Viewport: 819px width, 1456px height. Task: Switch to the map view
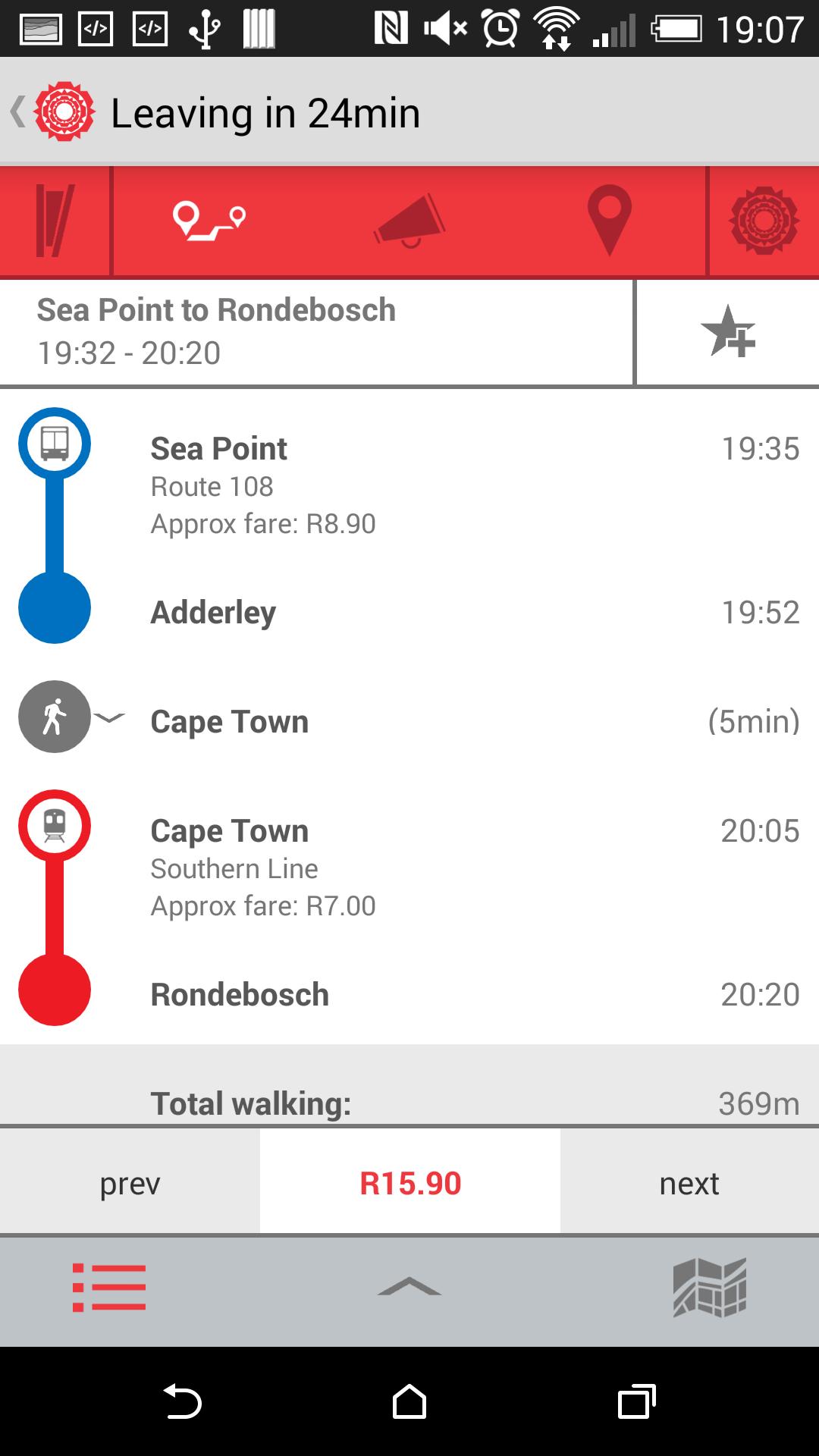[x=710, y=1288]
